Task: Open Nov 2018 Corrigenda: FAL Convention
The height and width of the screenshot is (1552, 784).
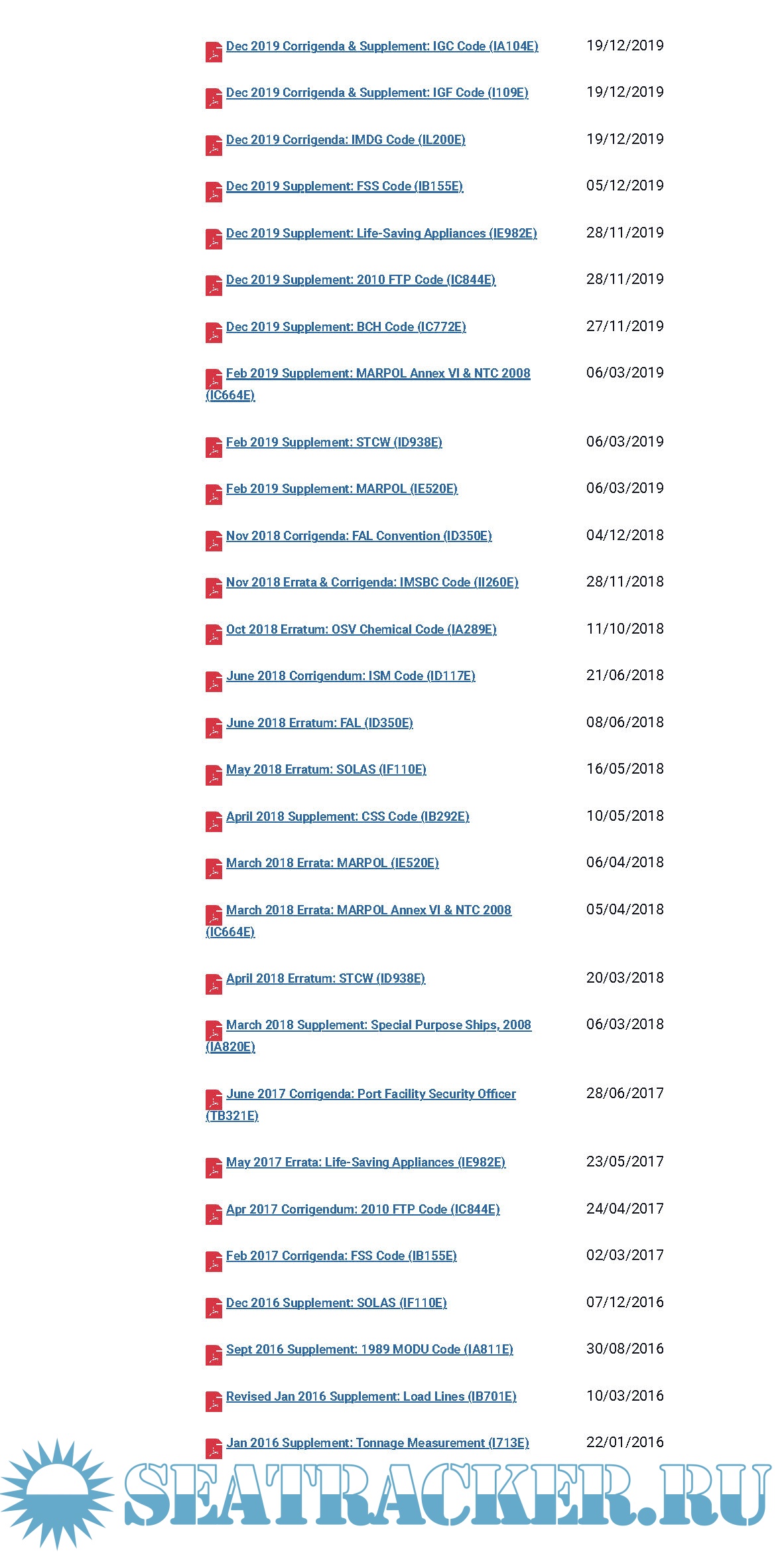Action: pos(359,536)
